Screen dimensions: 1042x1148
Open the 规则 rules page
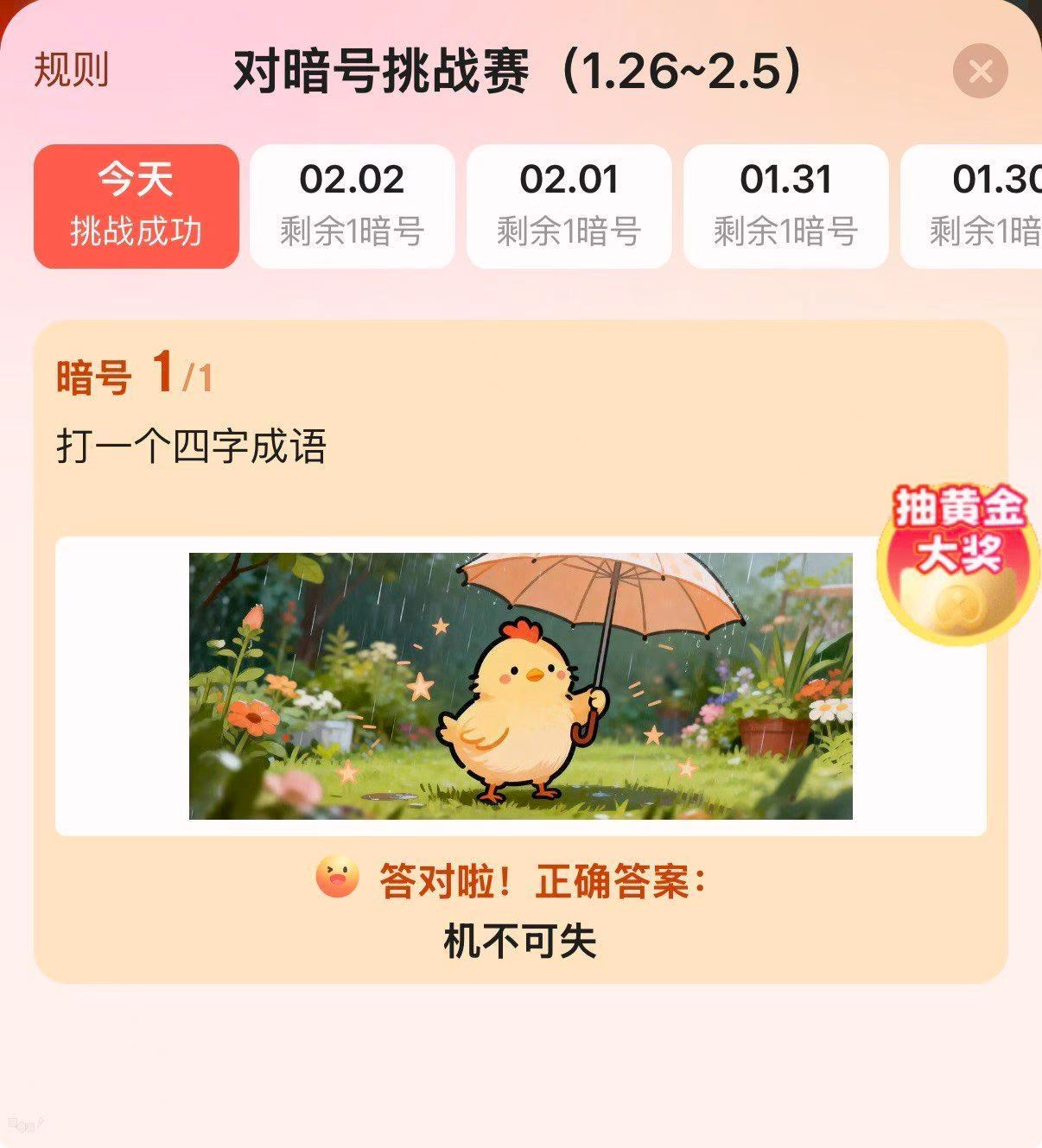click(69, 71)
